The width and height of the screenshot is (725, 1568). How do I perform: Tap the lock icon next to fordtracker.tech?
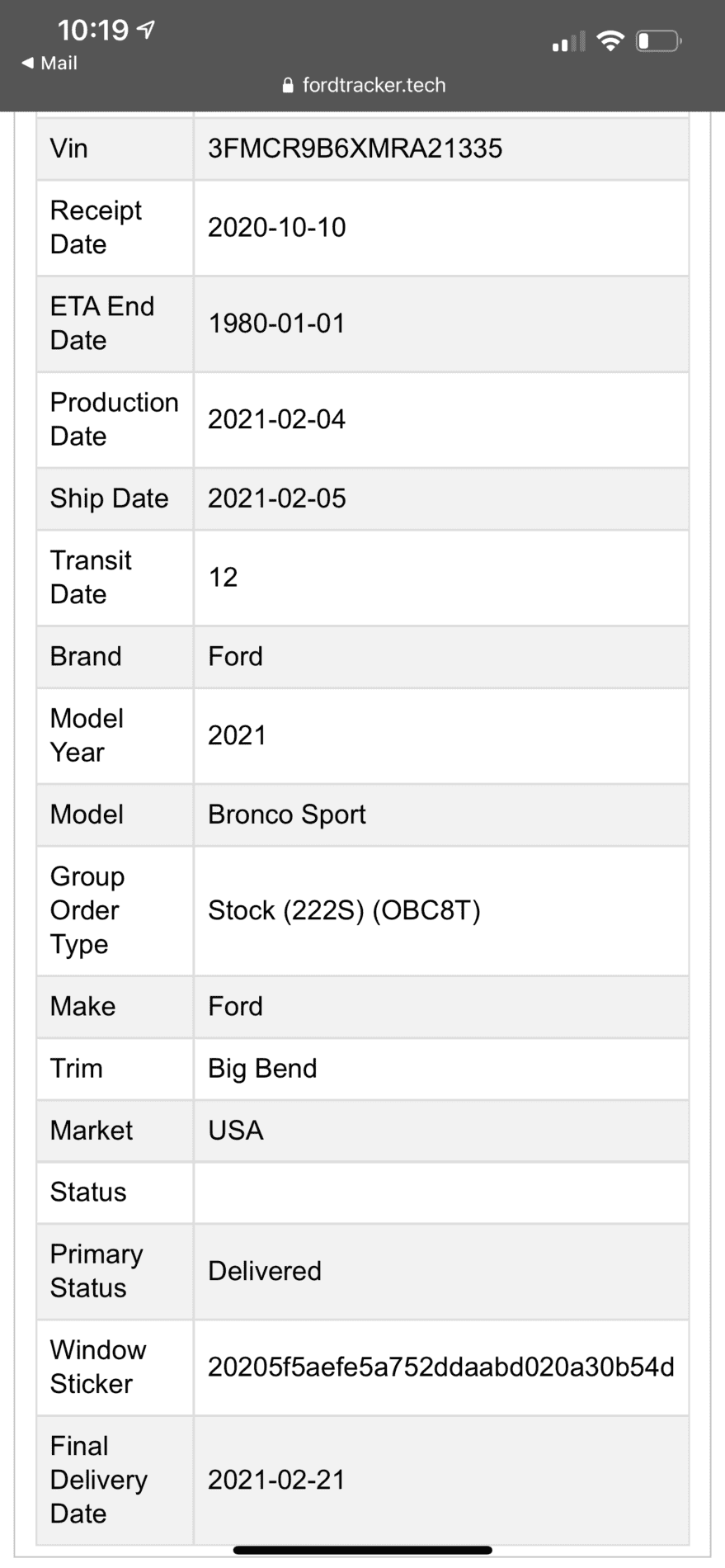(288, 85)
